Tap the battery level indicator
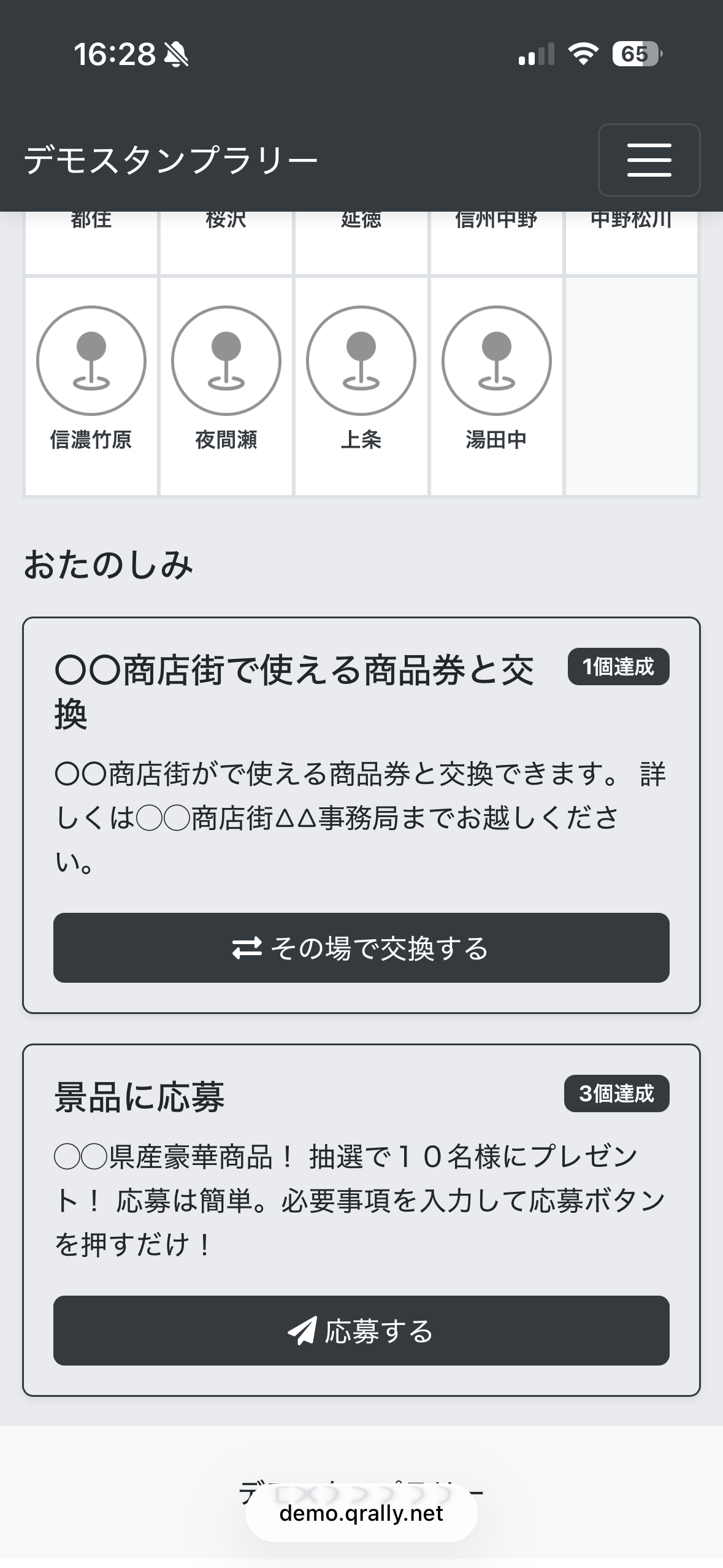Screen dimensions: 723x1568 [636, 54]
